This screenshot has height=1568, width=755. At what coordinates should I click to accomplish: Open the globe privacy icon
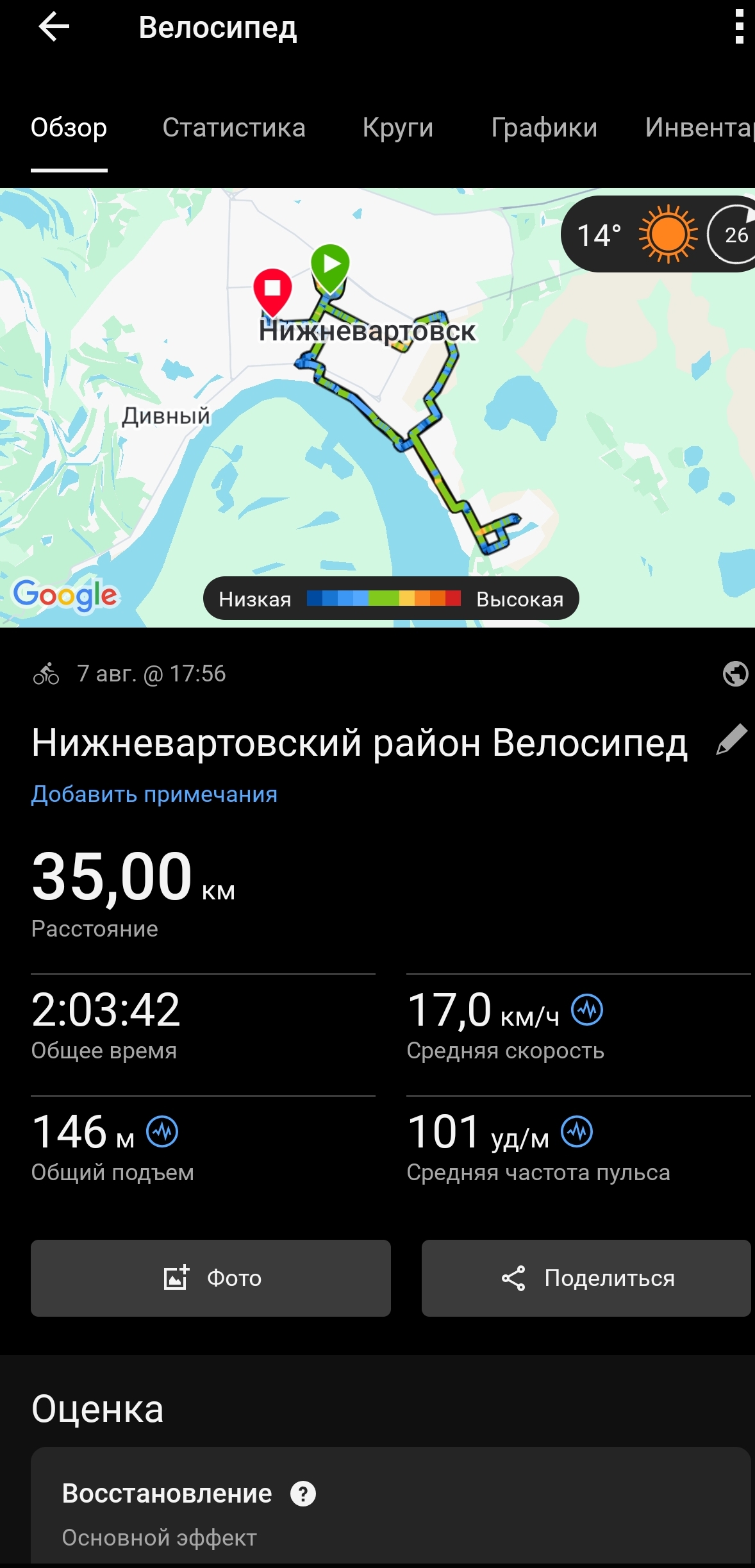click(735, 674)
